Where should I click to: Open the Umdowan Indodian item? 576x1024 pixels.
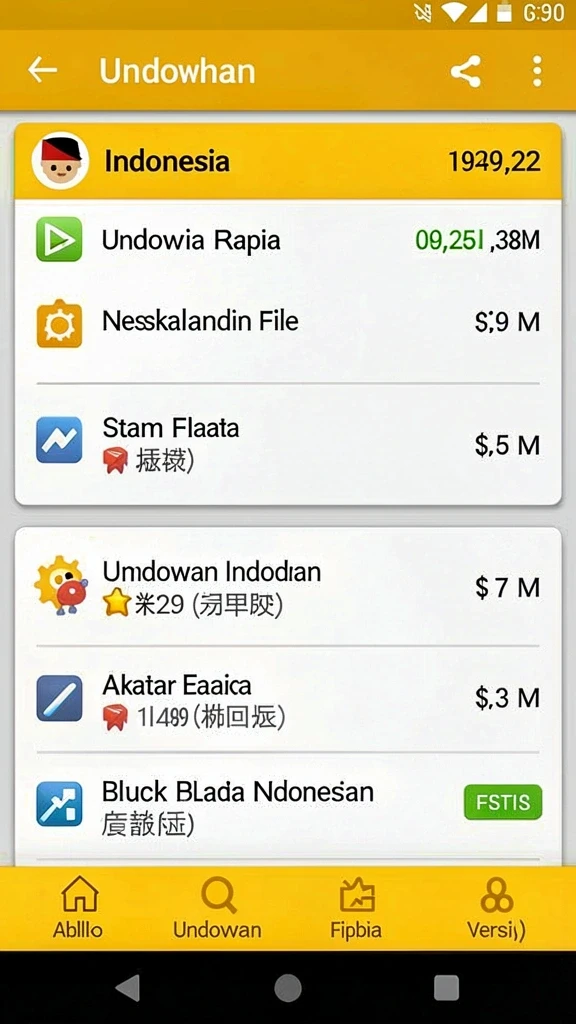point(288,587)
